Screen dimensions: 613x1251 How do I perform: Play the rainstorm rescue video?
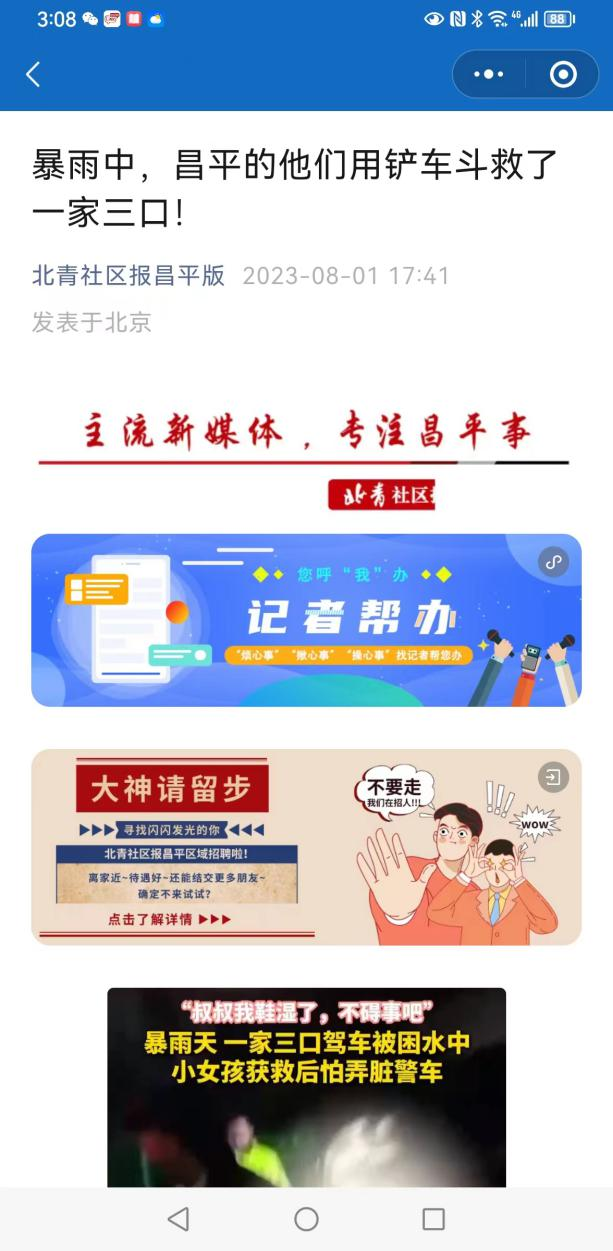click(x=306, y=1087)
